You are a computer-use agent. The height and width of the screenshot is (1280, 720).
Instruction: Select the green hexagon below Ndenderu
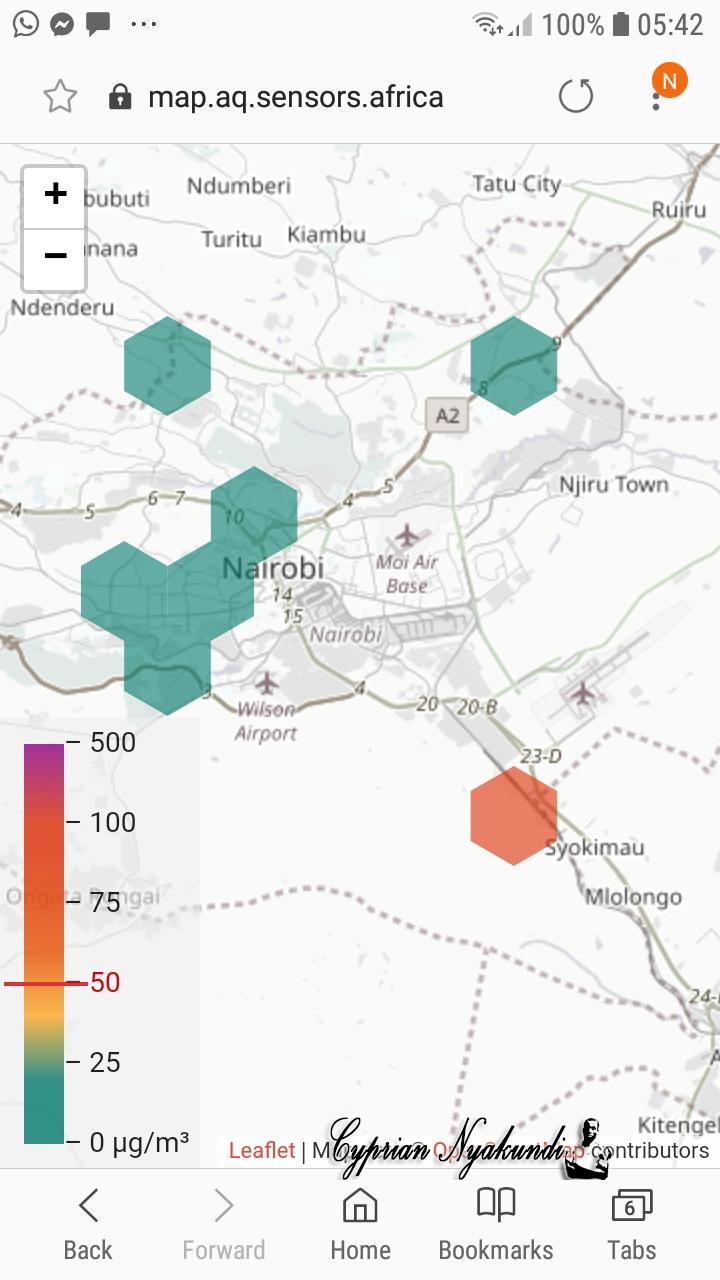(x=167, y=366)
